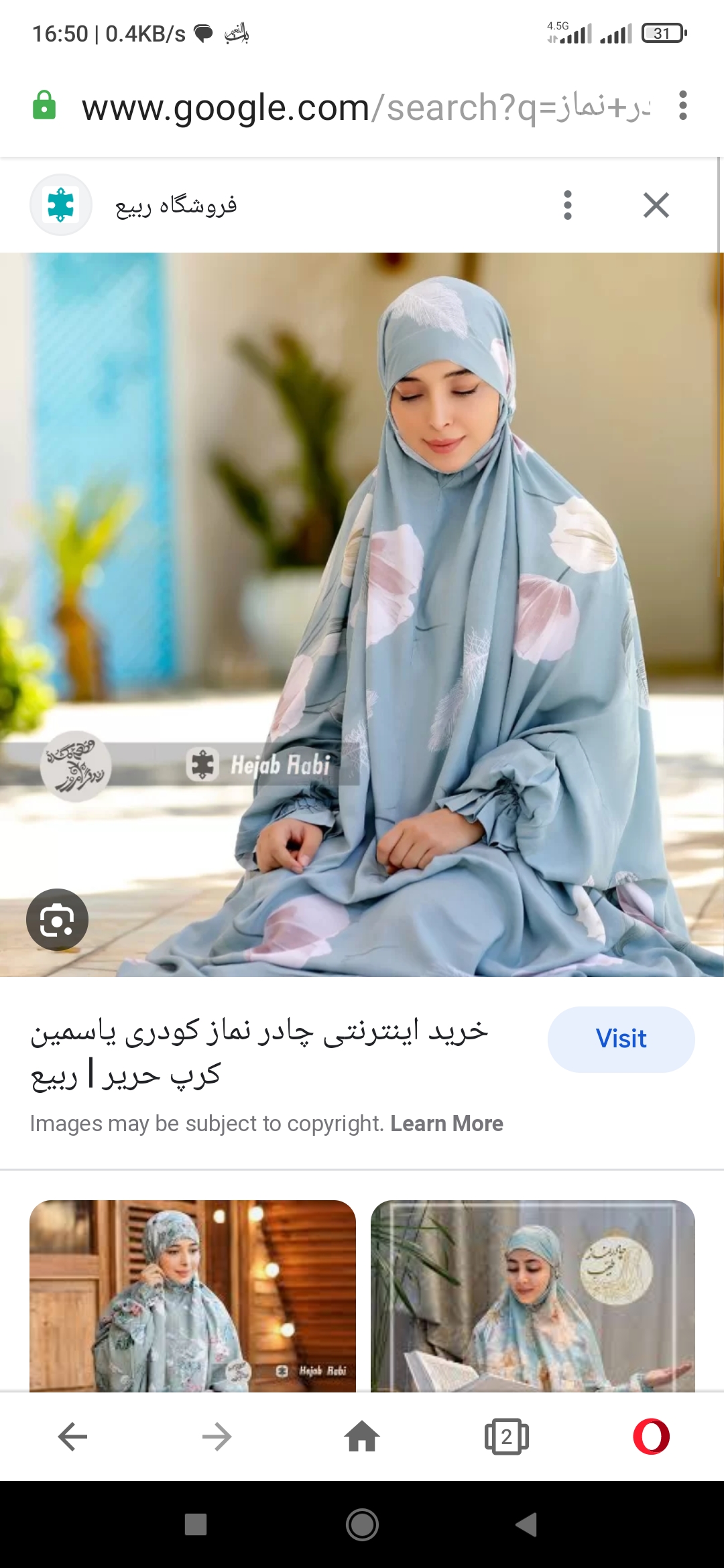Viewport: 724px width, 1568px height.
Task: Open the related image of woman reading a book
Action: (x=532, y=1295)
